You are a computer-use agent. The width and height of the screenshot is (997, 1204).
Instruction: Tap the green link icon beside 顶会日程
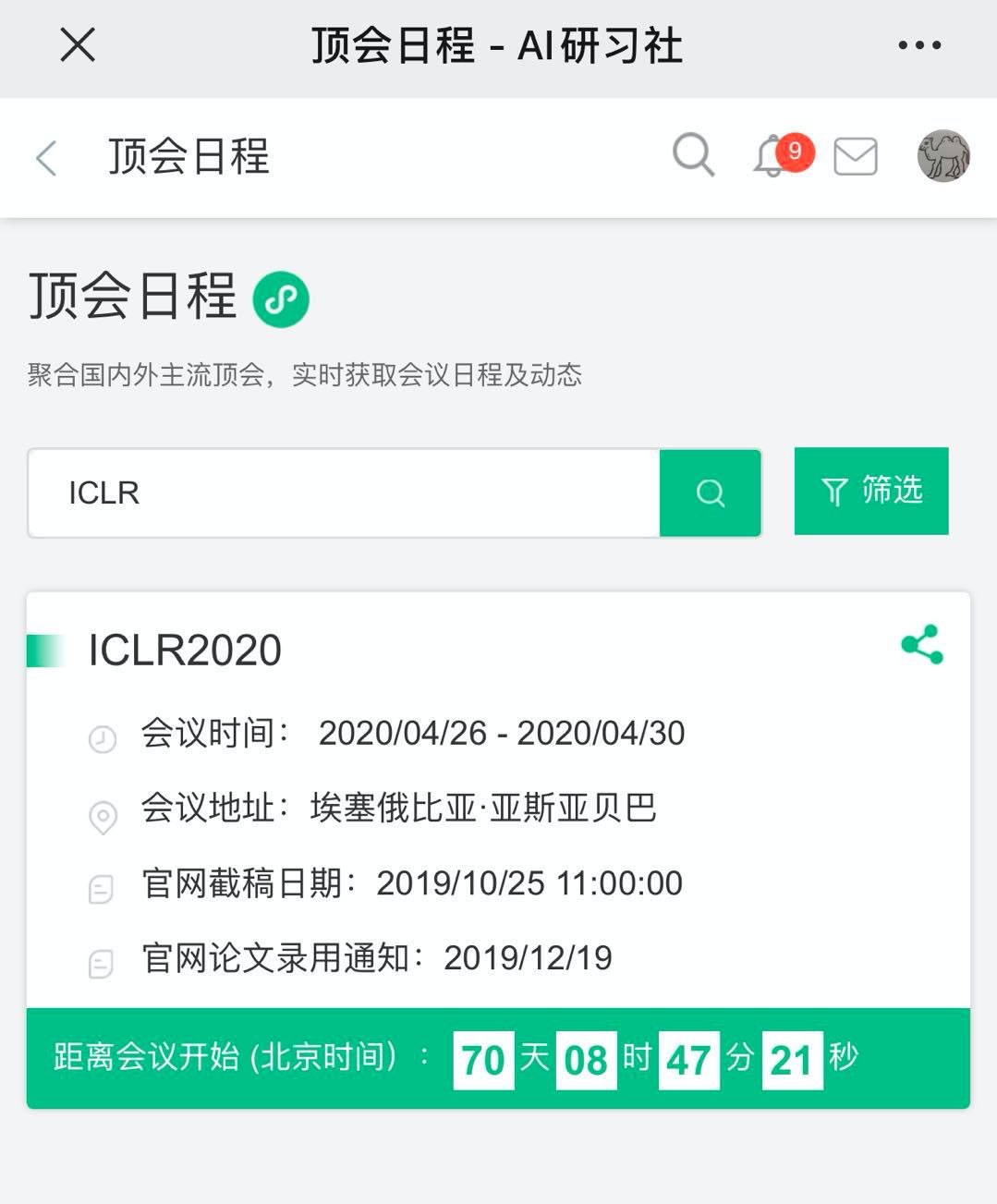281,299
